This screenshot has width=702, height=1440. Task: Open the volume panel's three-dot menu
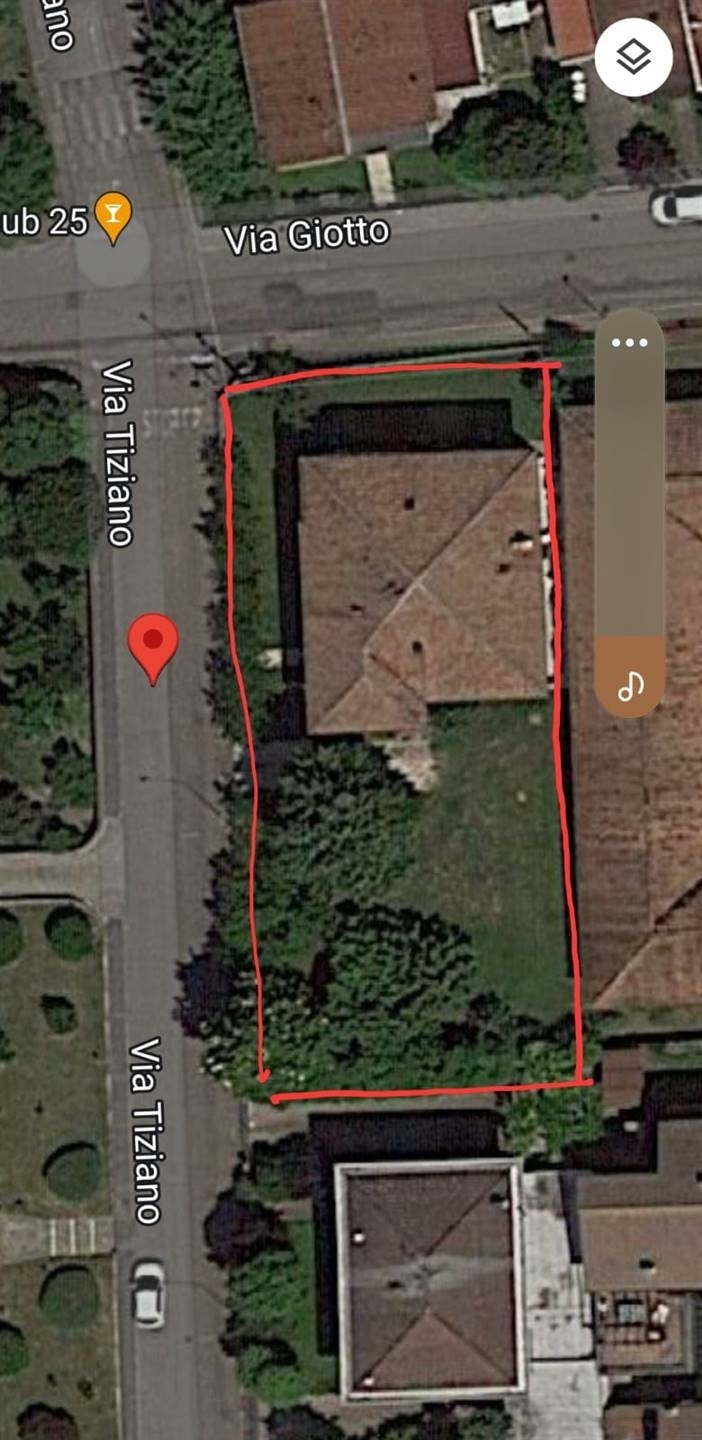[629, 343]
